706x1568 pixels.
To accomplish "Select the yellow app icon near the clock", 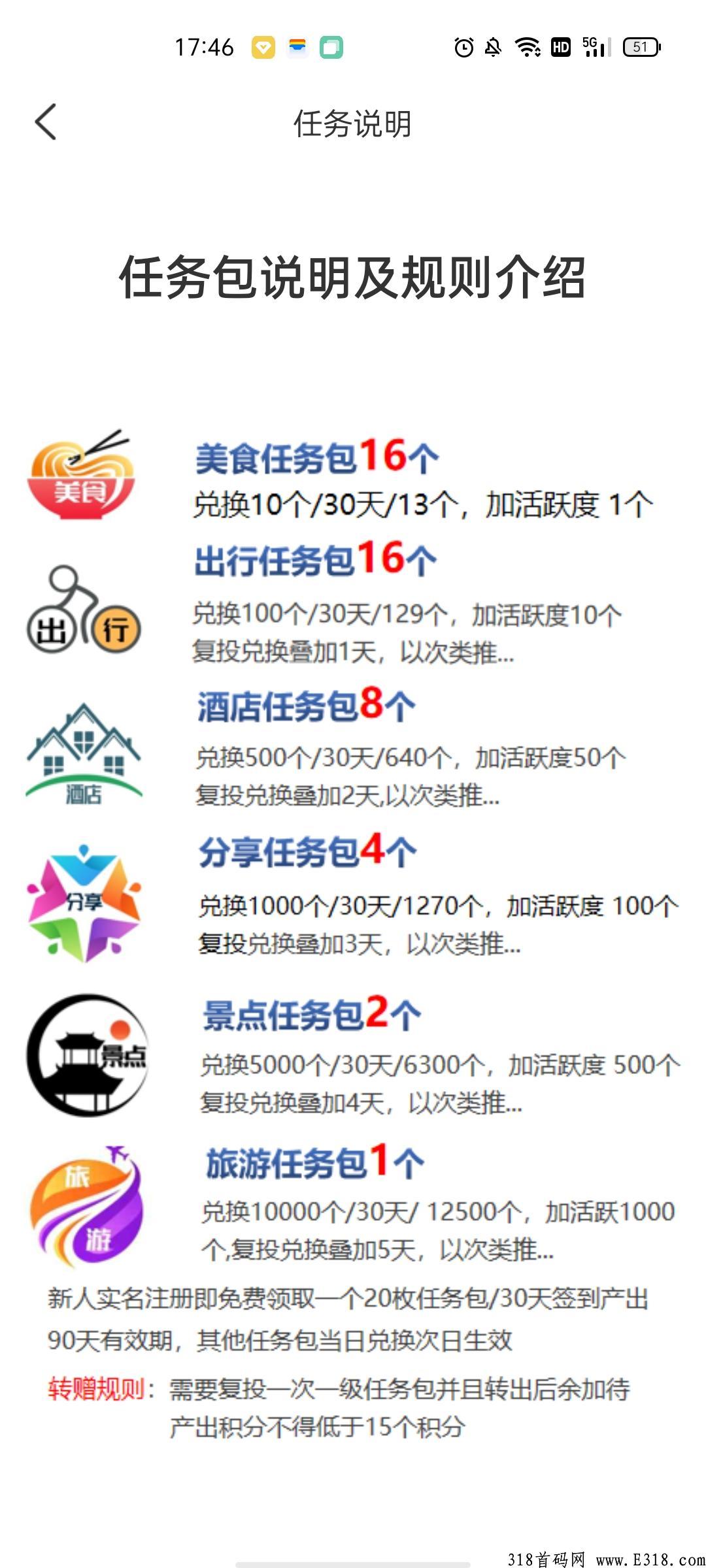I will coord(263,47).
